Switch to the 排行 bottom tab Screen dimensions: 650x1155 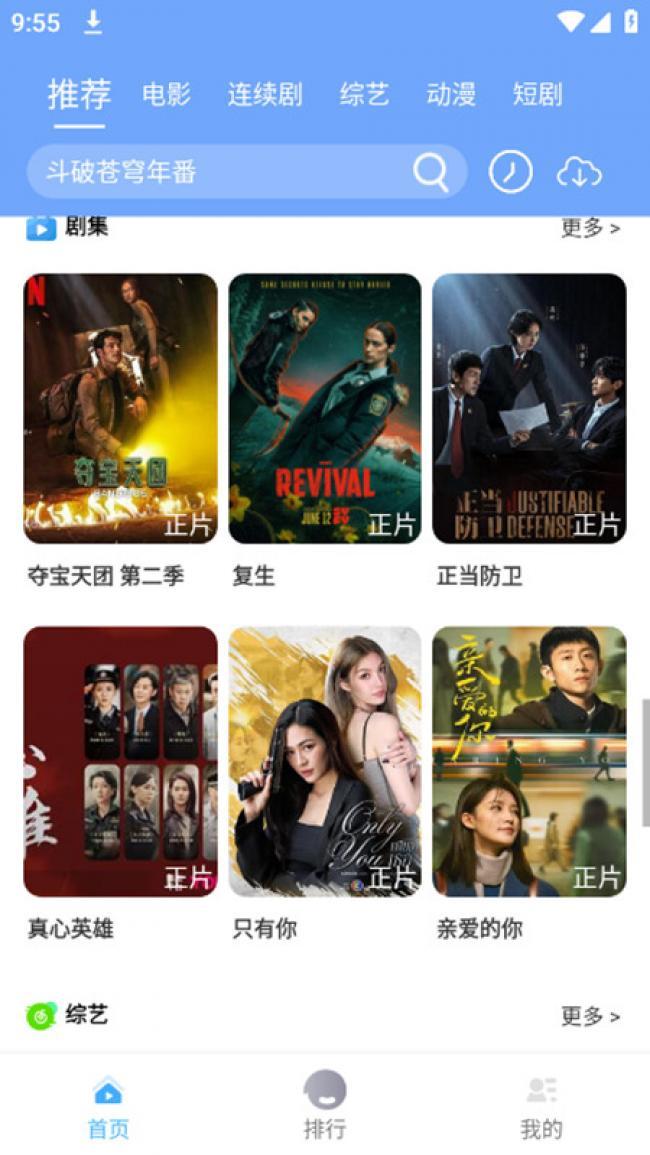[325, 1105]
